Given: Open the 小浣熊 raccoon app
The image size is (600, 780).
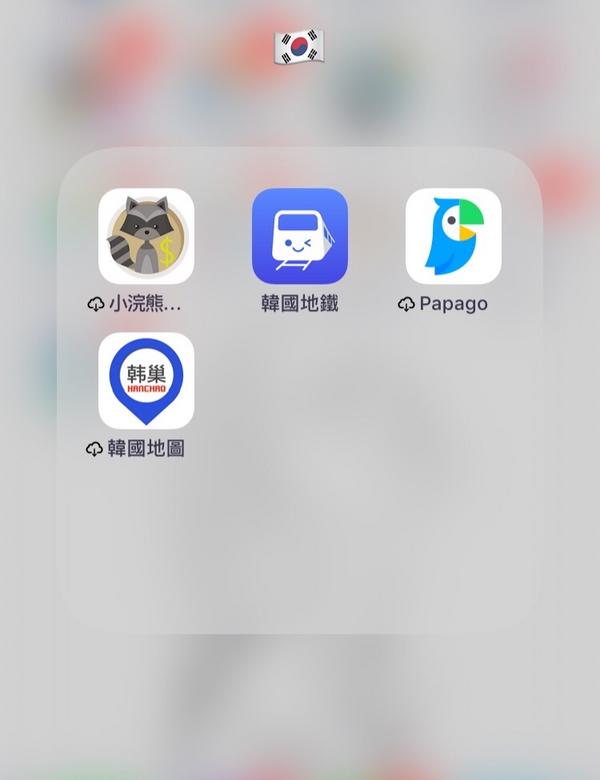Looking at the screenshot, I should pyautogui.click(x=146, y=236).
